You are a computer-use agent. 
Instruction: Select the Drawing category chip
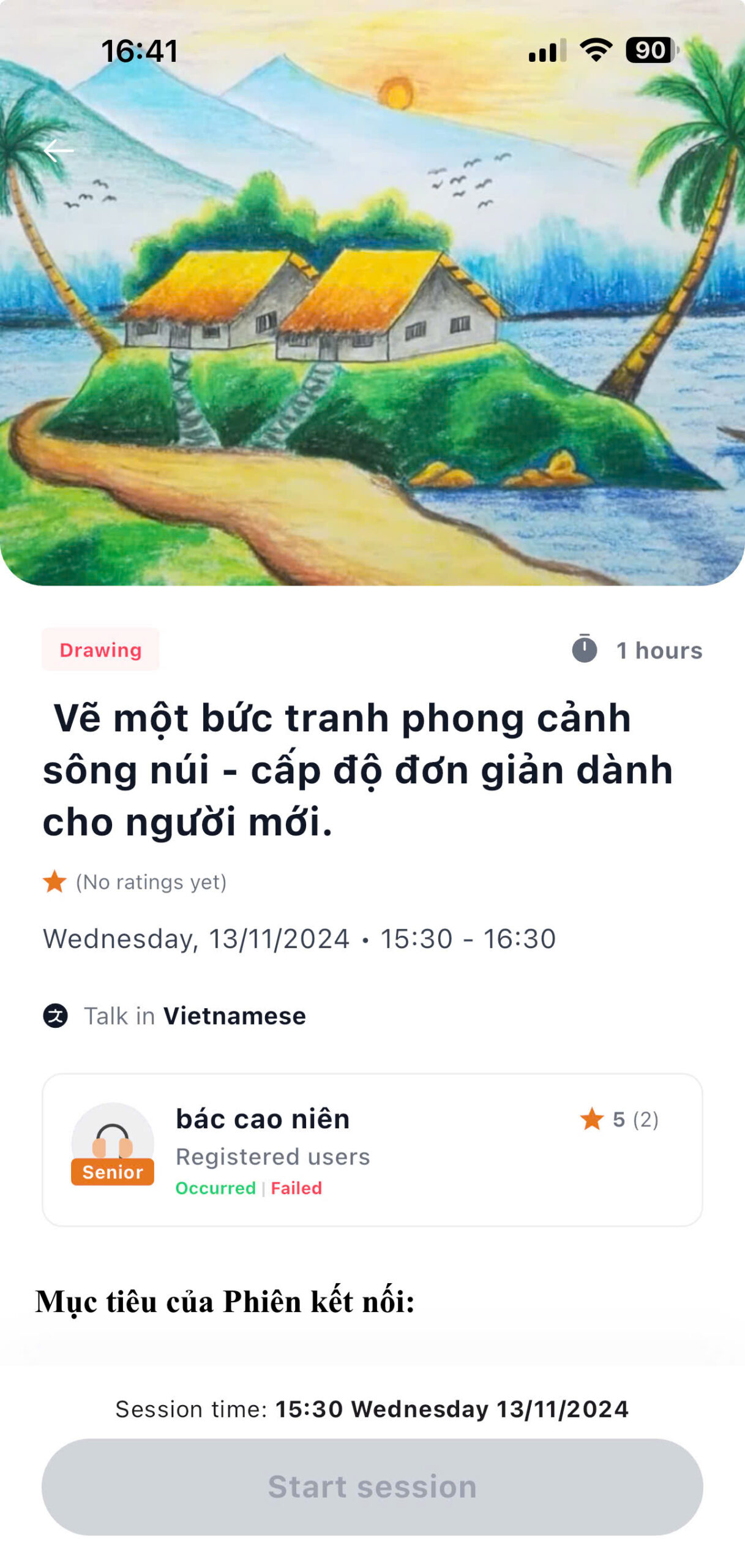(100, 649)
